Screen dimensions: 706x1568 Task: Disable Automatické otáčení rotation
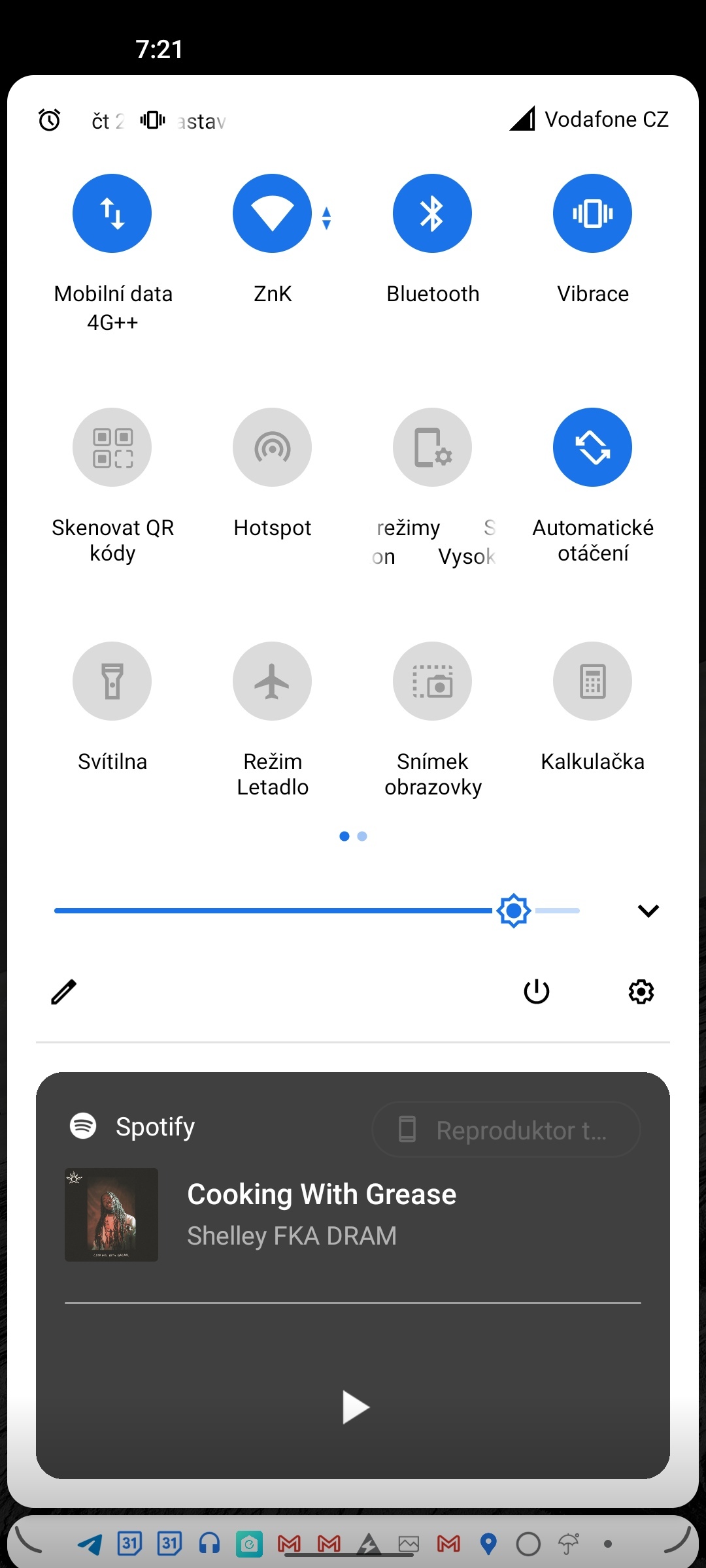coord(592,447)
